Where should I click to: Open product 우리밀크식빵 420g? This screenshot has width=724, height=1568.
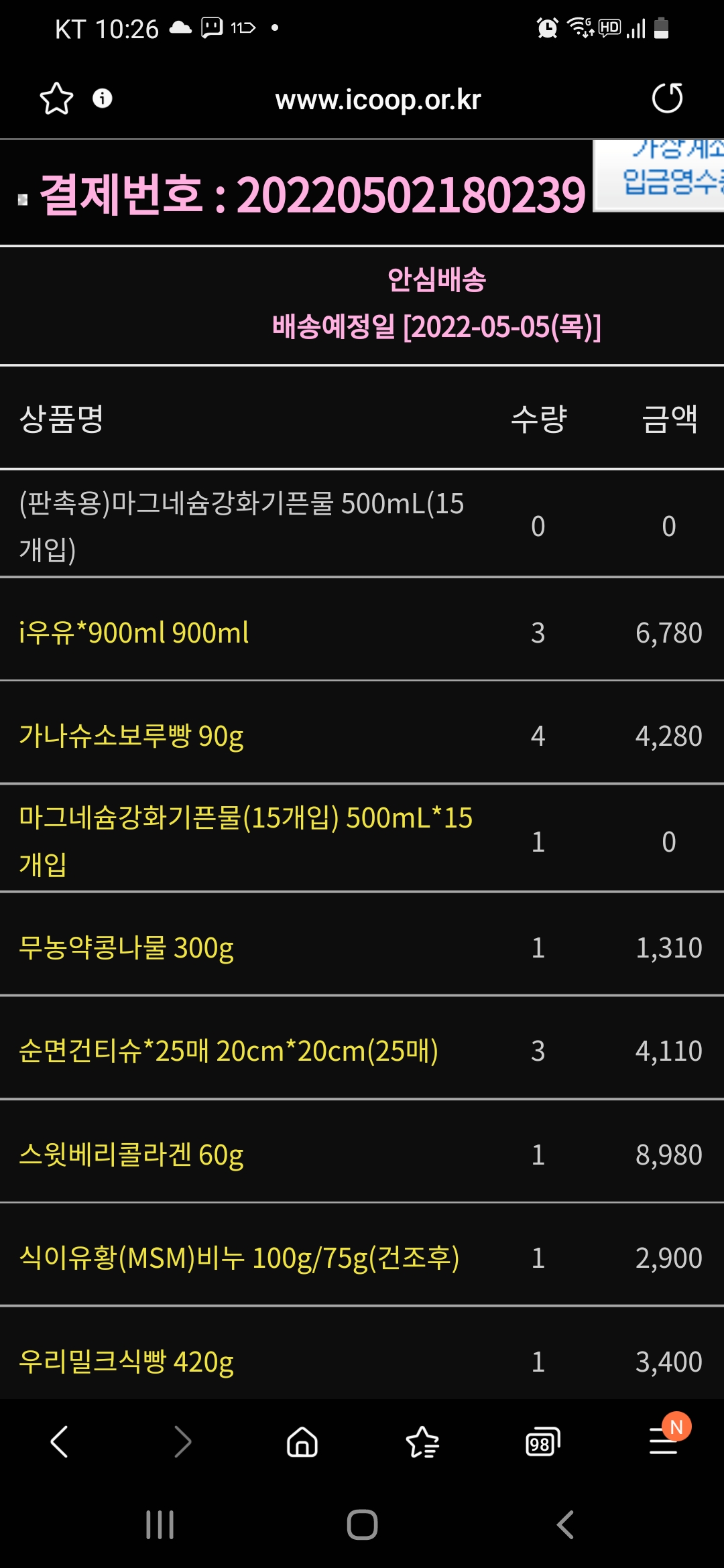click(x=126, y=1362)
